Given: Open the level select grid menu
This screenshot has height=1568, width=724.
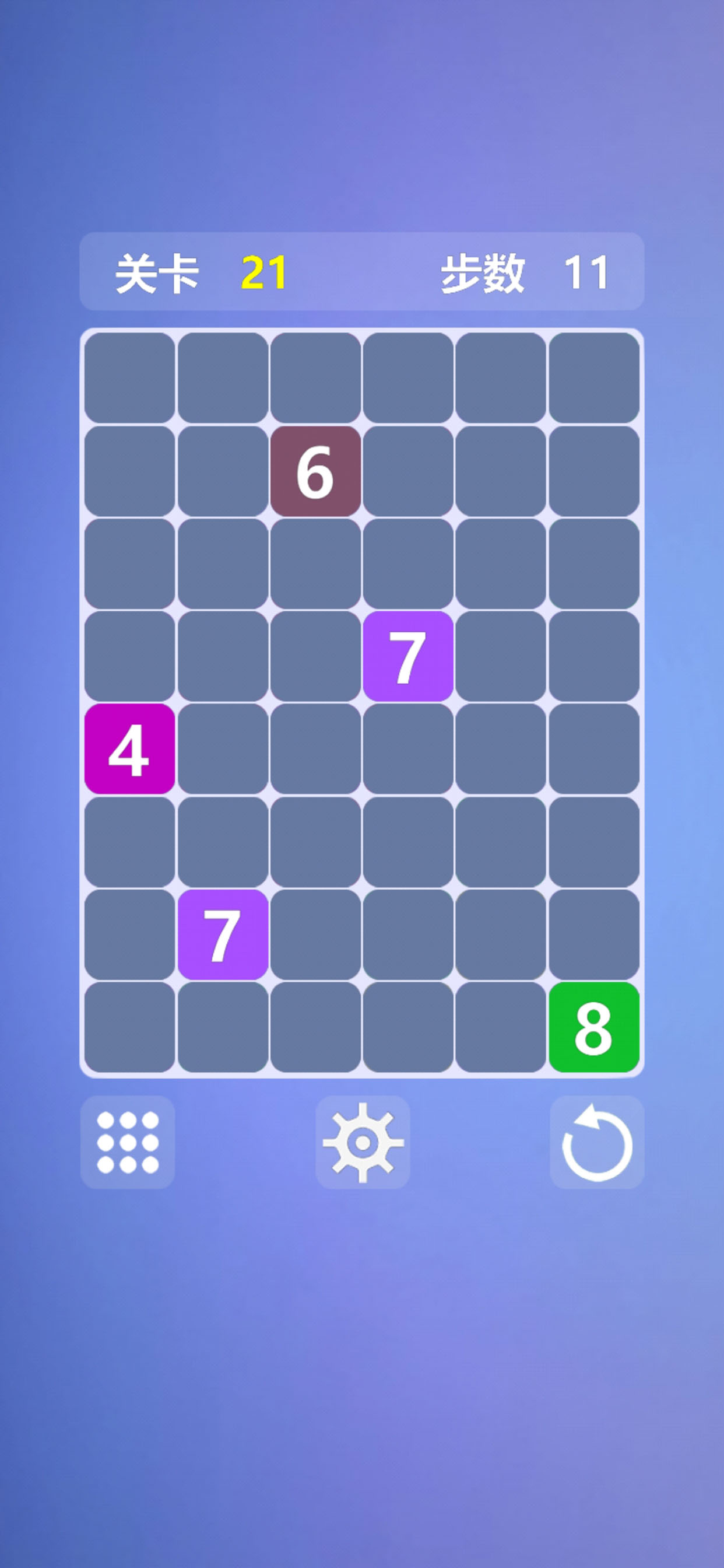Looking at the screenshot, I should (128, 1143).
